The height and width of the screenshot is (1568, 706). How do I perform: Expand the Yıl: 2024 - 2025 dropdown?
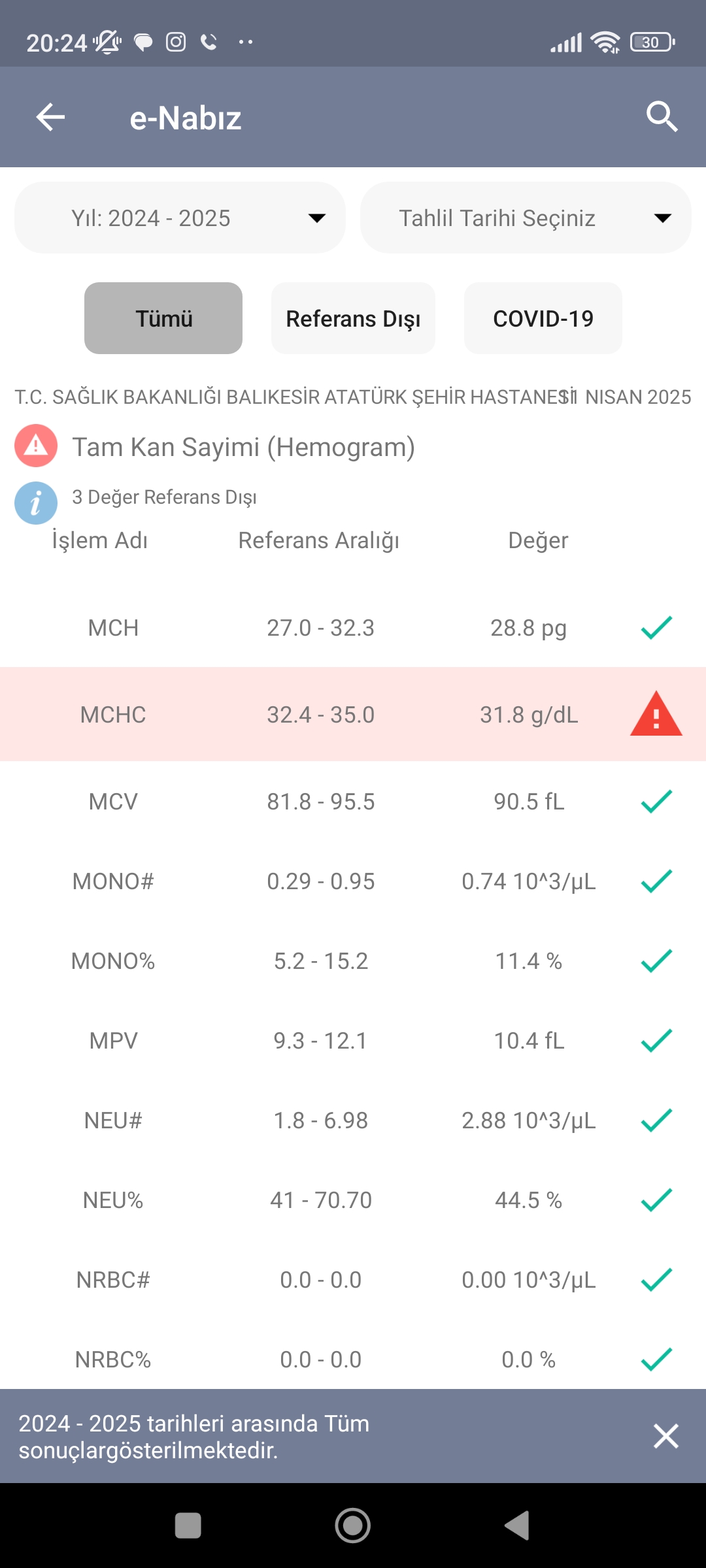click(x=180, y=218)
